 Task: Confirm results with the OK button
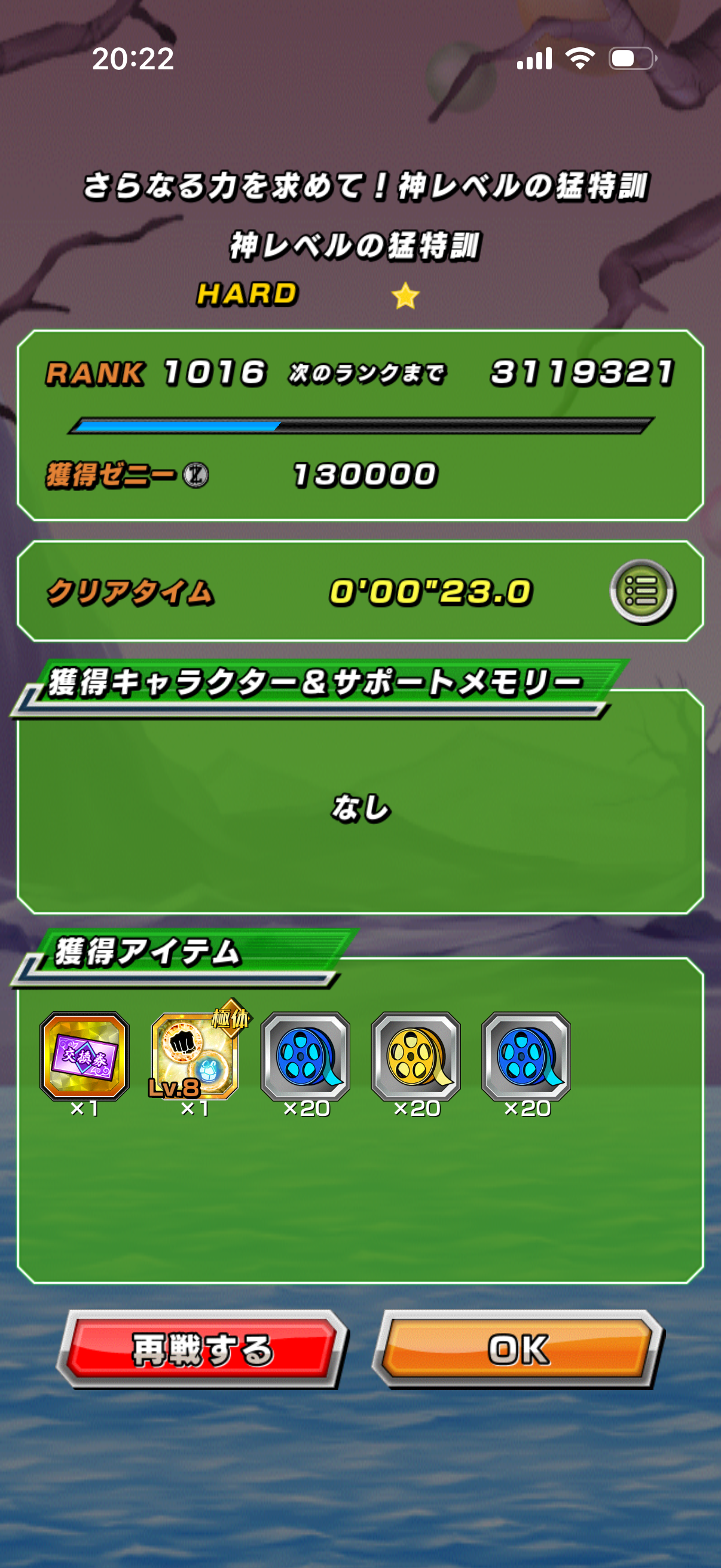coord(518,1349)
